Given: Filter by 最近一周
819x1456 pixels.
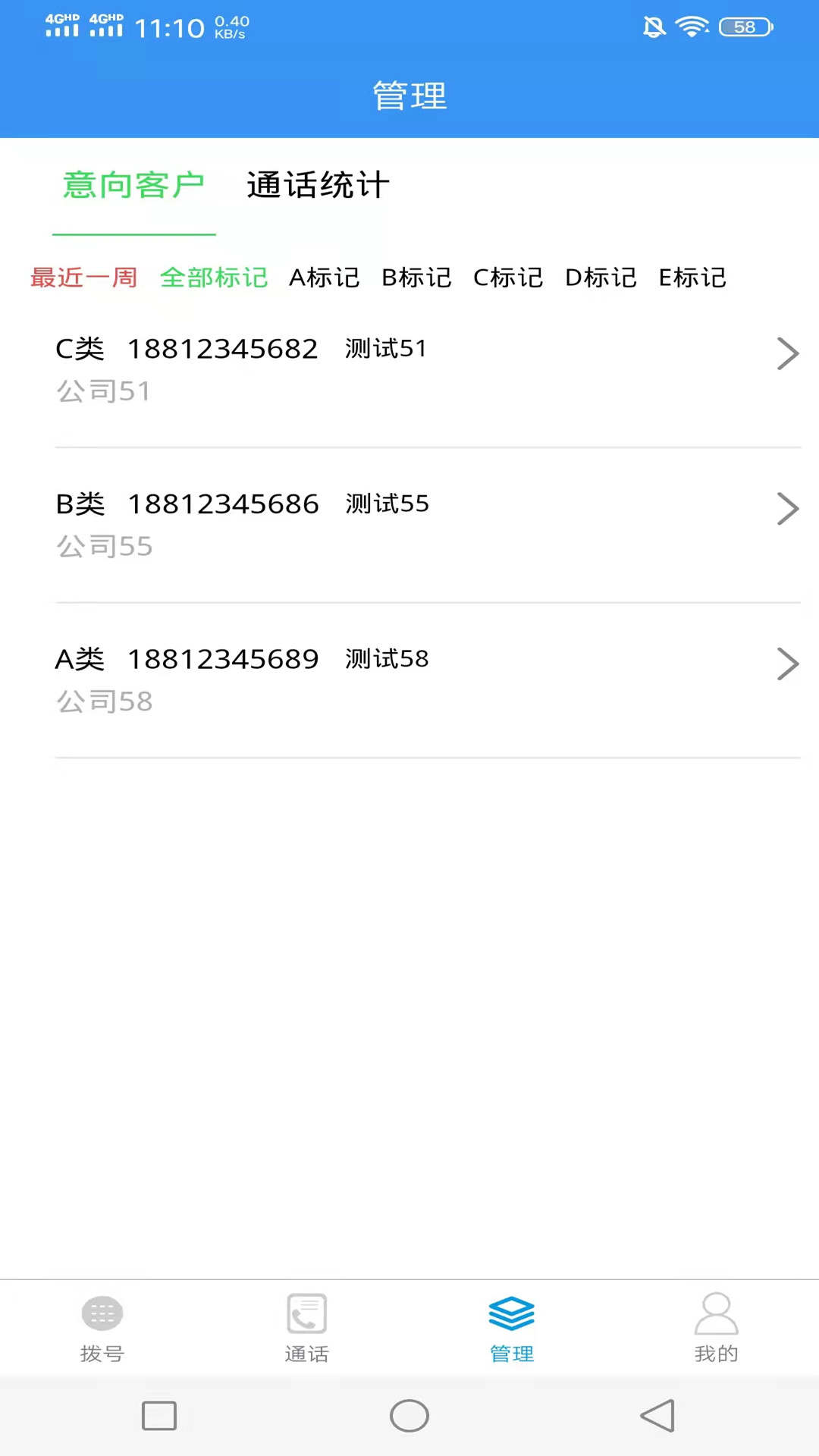Looking at the screenshot, I should pos(83,278).
